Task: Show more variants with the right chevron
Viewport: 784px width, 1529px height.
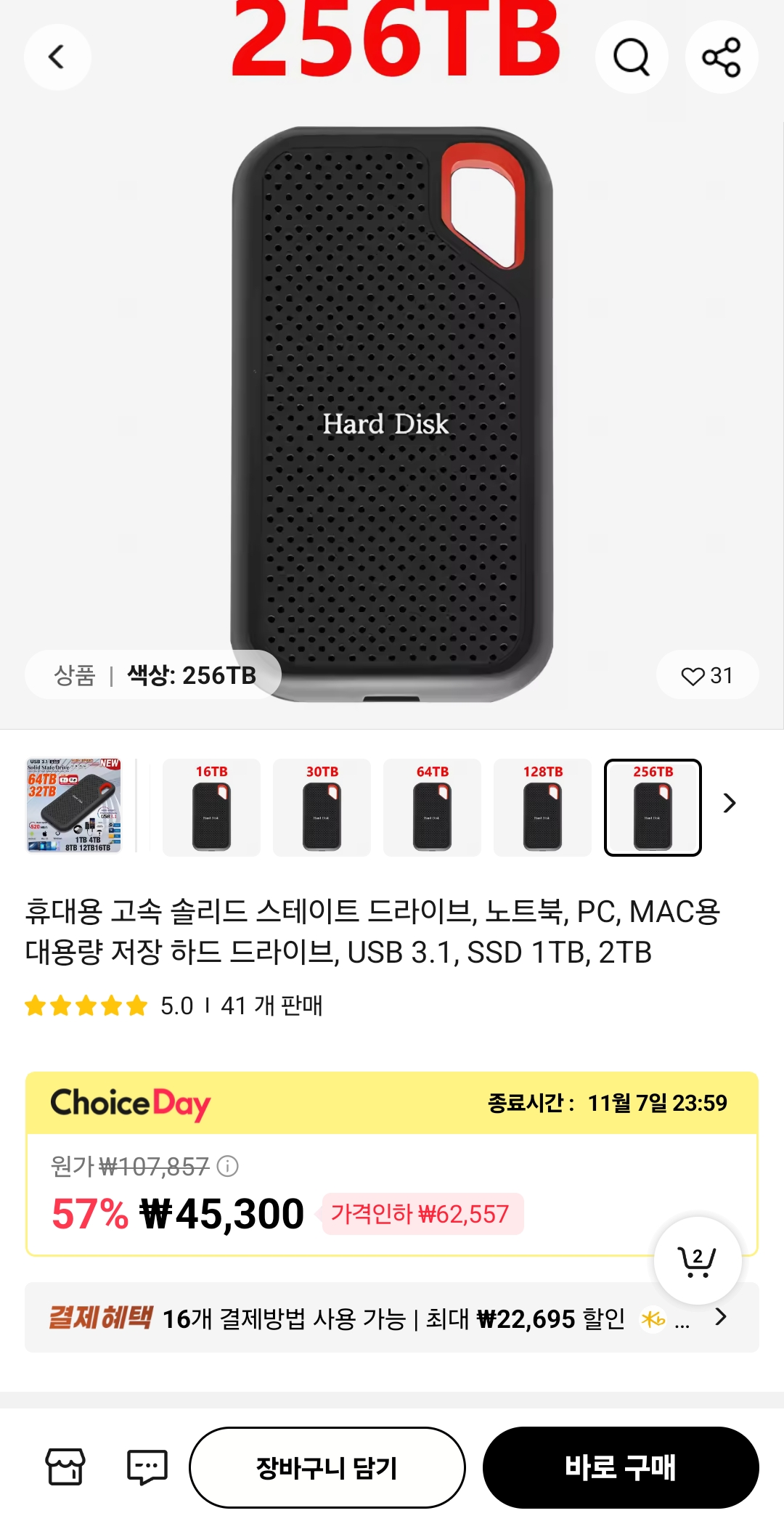Action: 730,803
